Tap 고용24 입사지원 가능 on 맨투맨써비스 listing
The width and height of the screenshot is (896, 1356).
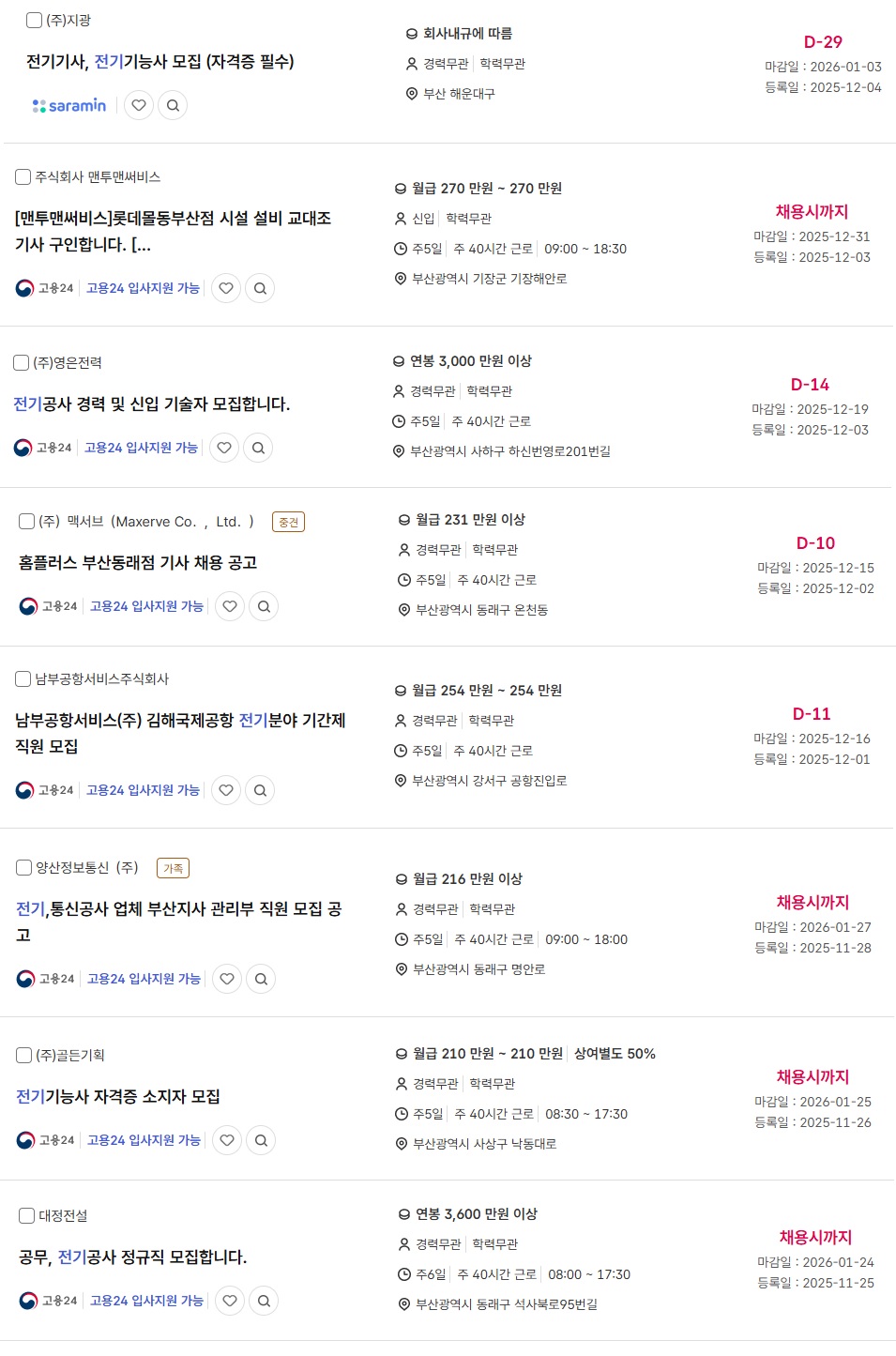(143, 288)
